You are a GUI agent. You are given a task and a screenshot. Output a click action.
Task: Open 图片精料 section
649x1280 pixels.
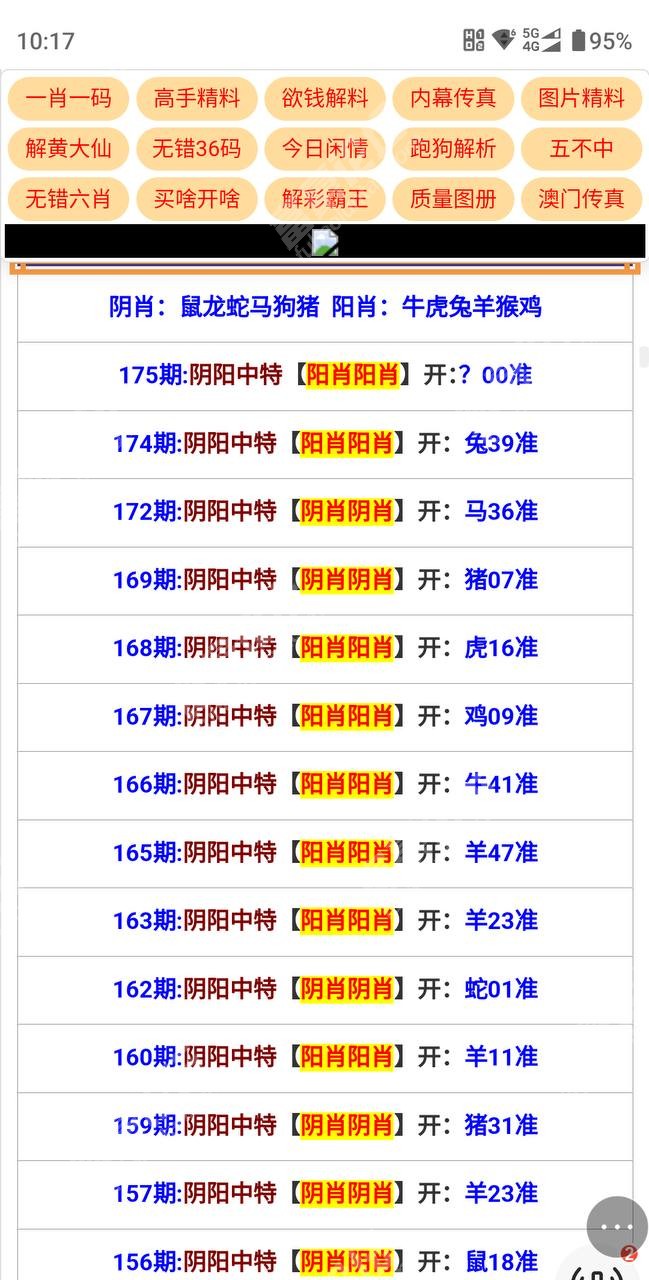coord(581,98)
